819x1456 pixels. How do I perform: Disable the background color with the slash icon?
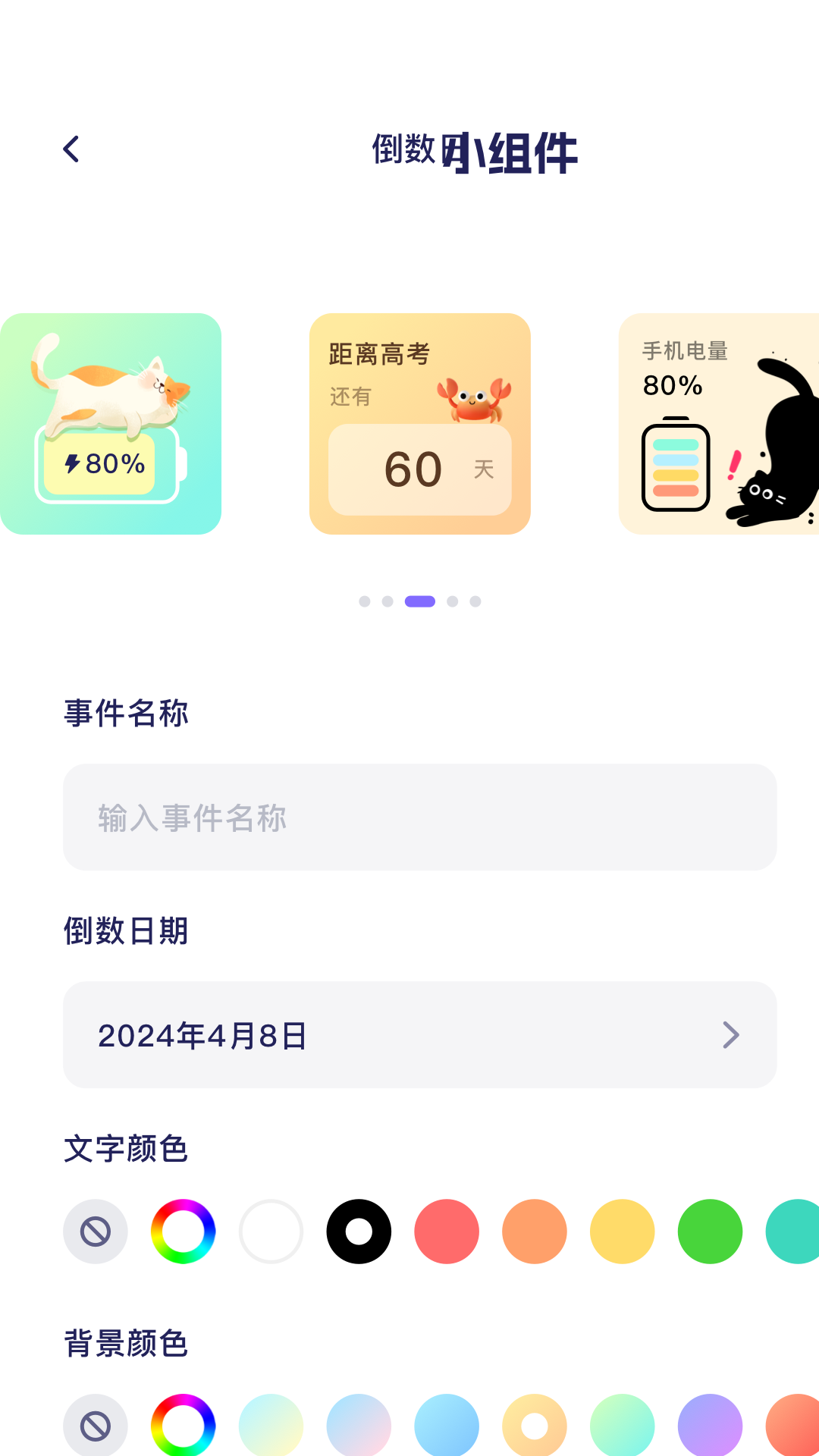[x=95, y=1425]
